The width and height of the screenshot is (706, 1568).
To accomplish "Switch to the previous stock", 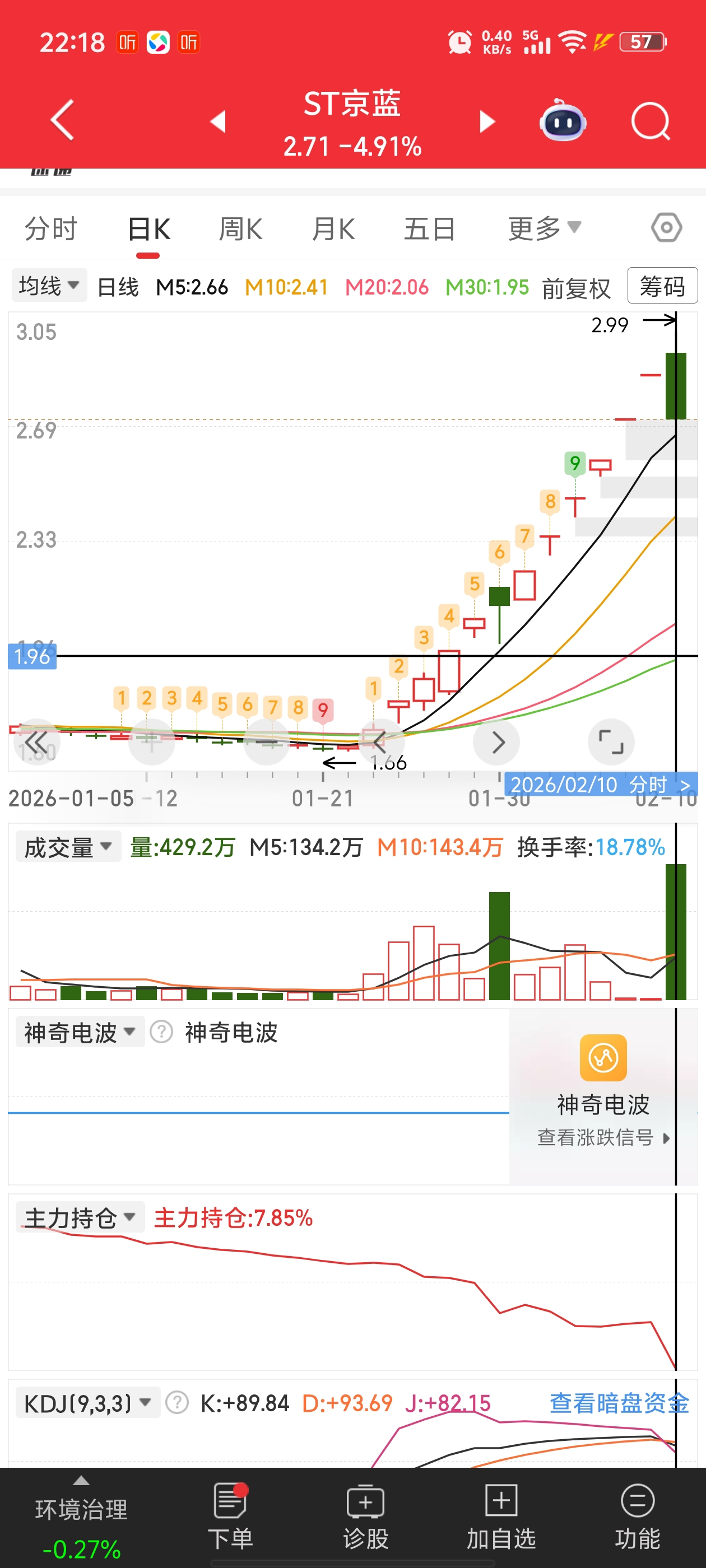I will coord(218,121).
